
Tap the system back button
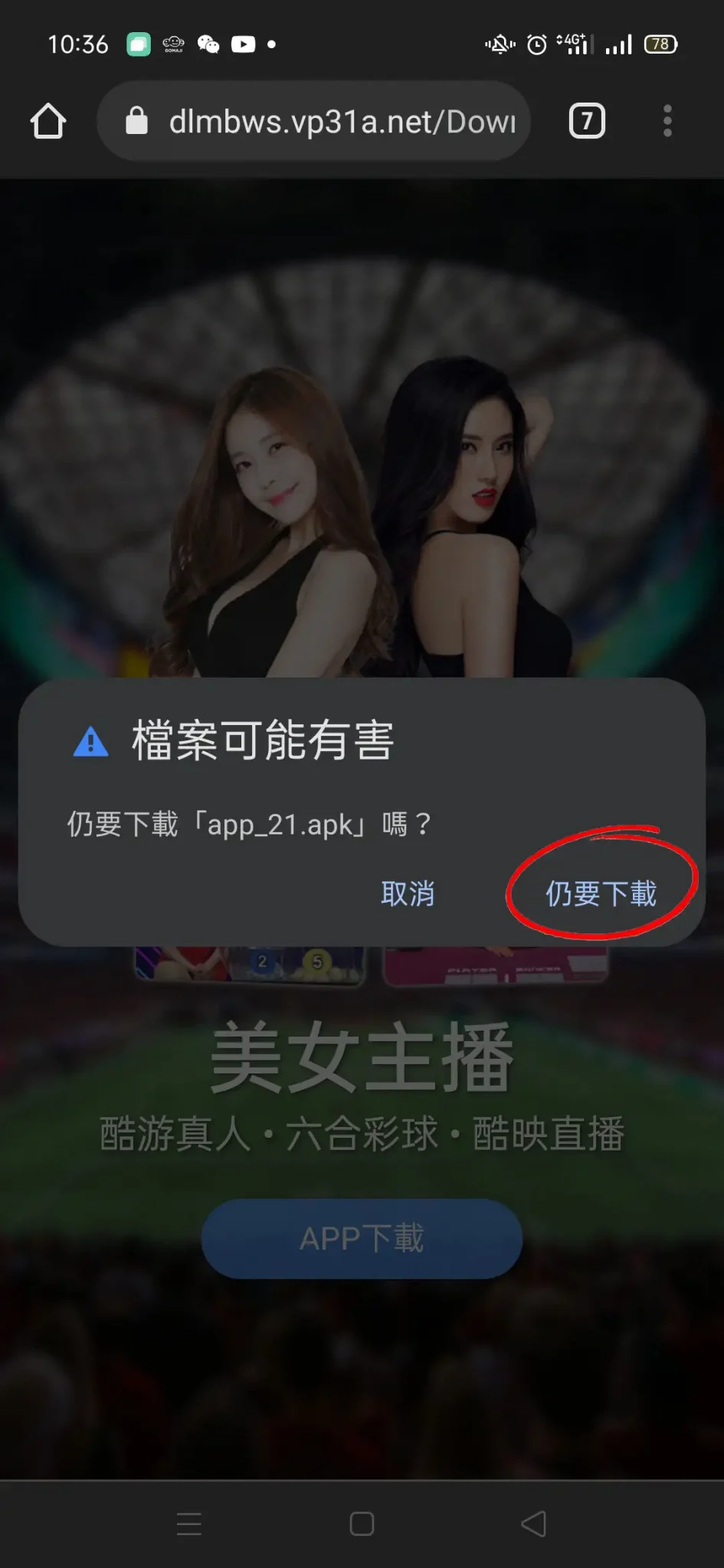tap(534, 1524)
